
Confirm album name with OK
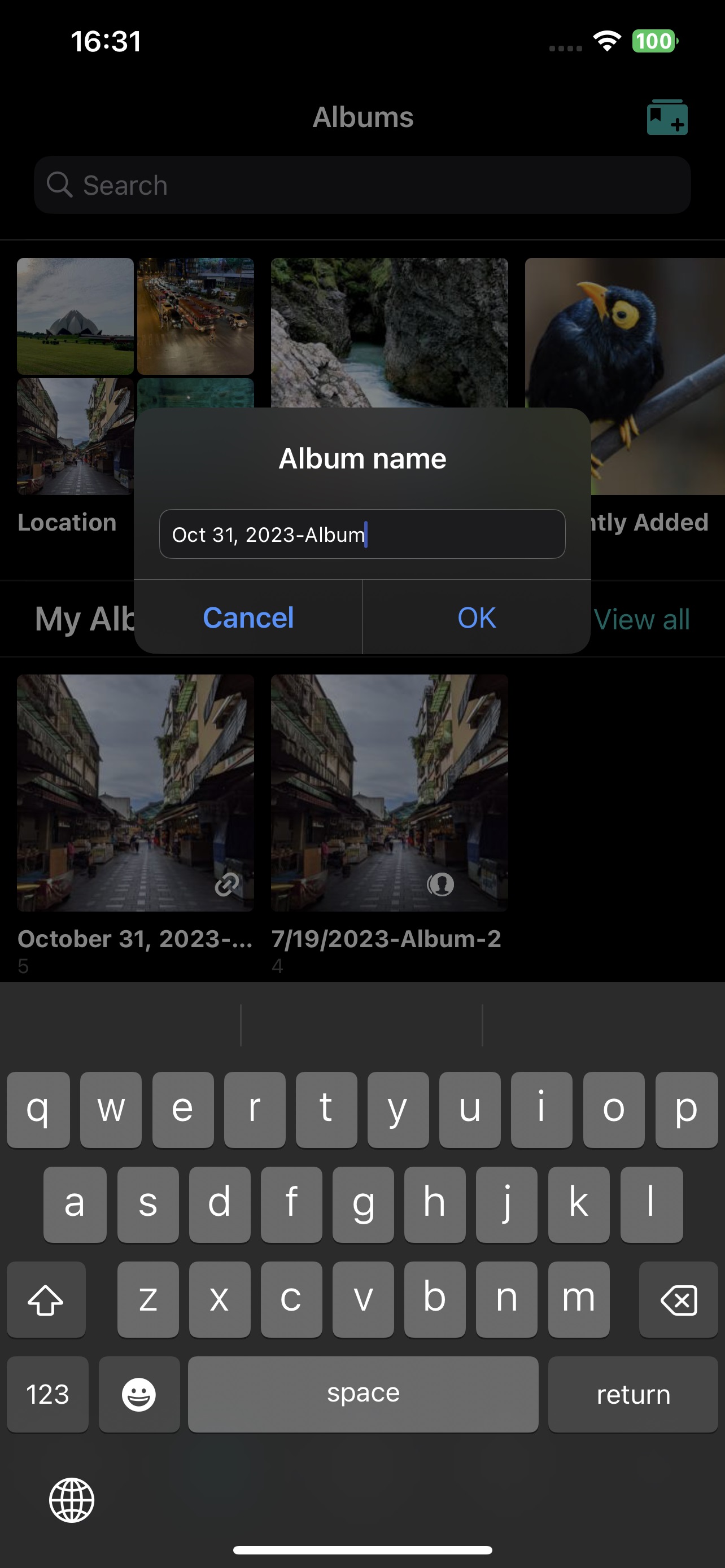476,617
